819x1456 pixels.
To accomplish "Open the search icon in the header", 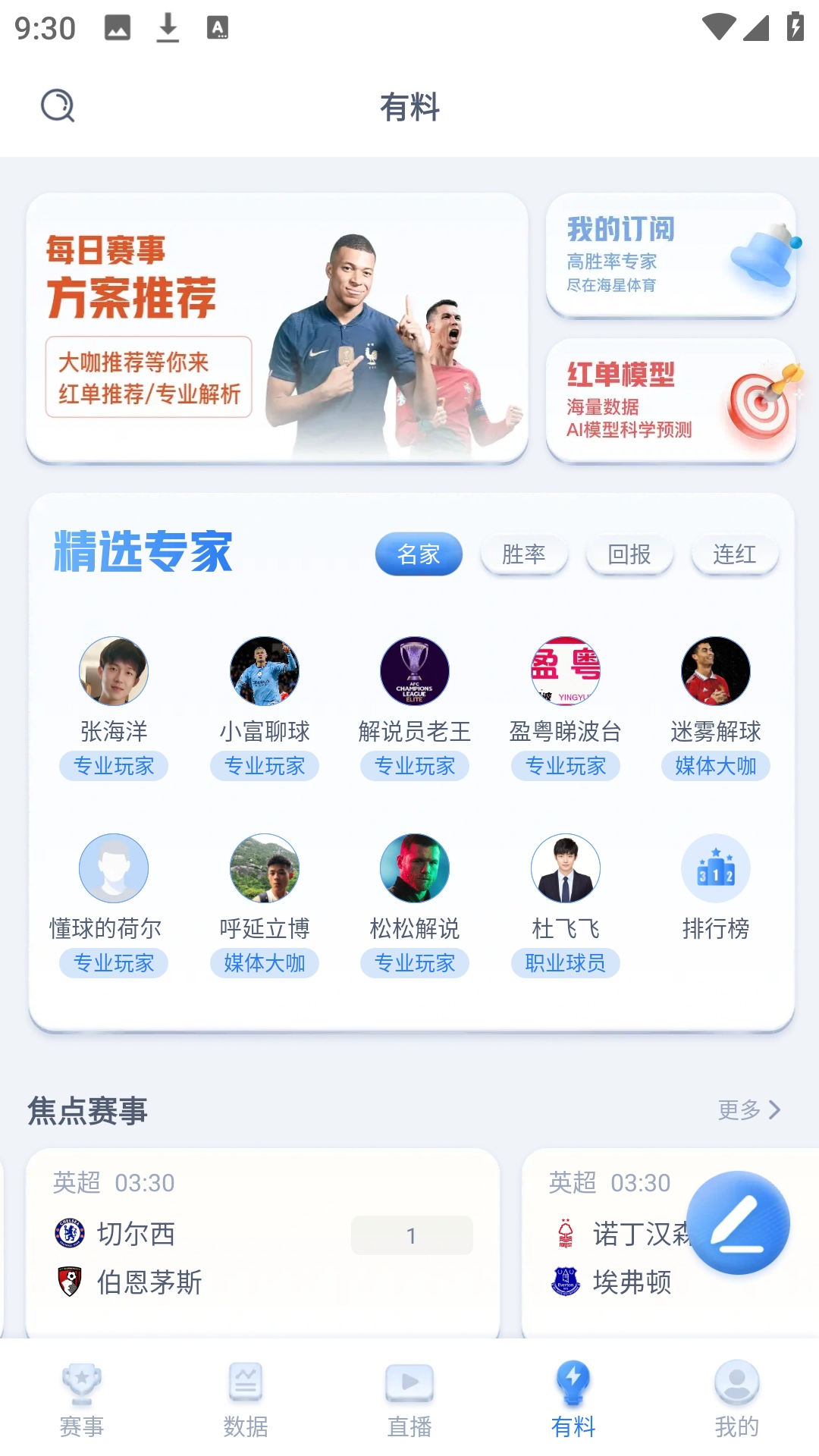I will 58,105.
